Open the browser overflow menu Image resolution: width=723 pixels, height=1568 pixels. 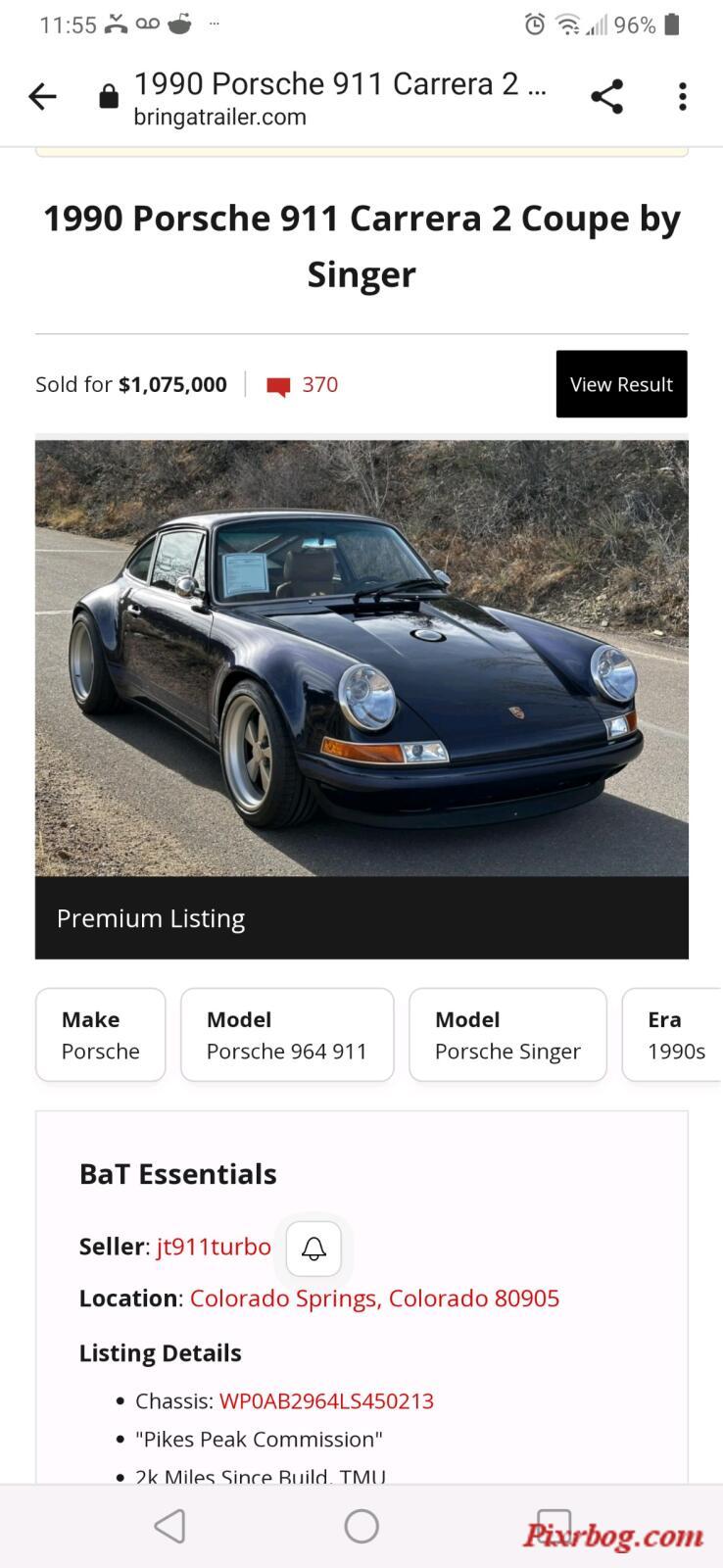(683, 96)
